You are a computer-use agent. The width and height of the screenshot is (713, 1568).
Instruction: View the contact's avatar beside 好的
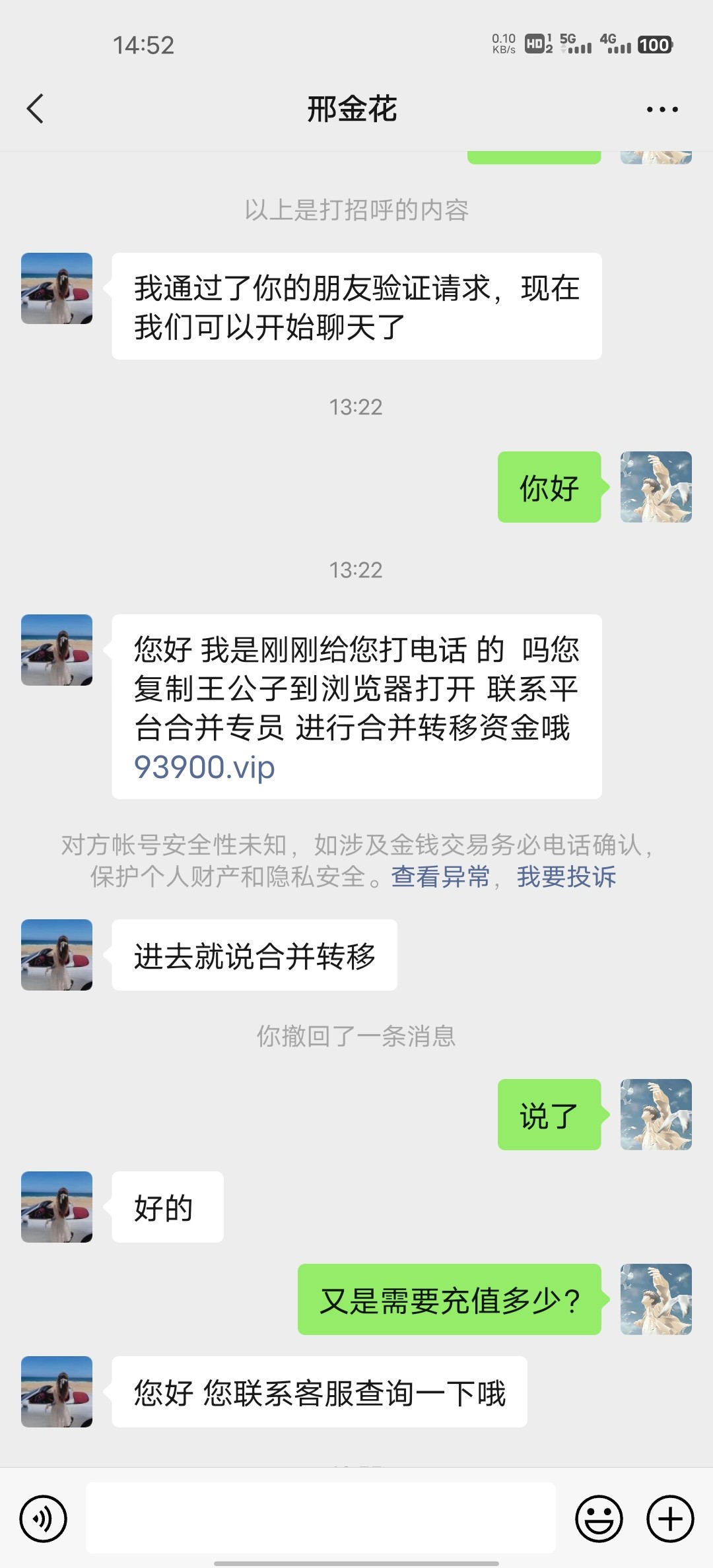pos(57,1207)
